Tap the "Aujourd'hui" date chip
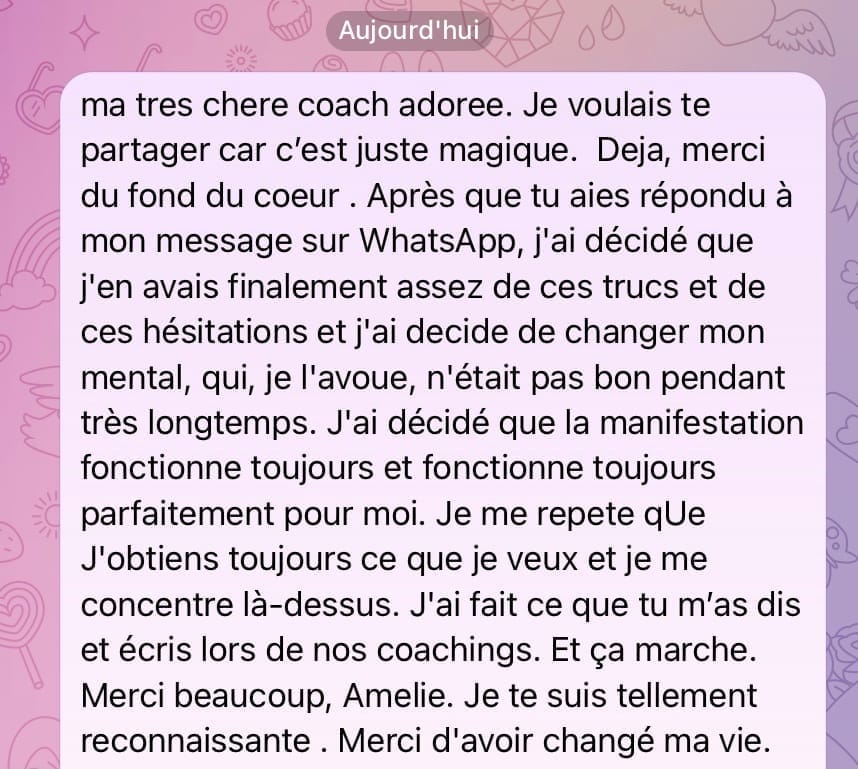 (x=408, y=31)
